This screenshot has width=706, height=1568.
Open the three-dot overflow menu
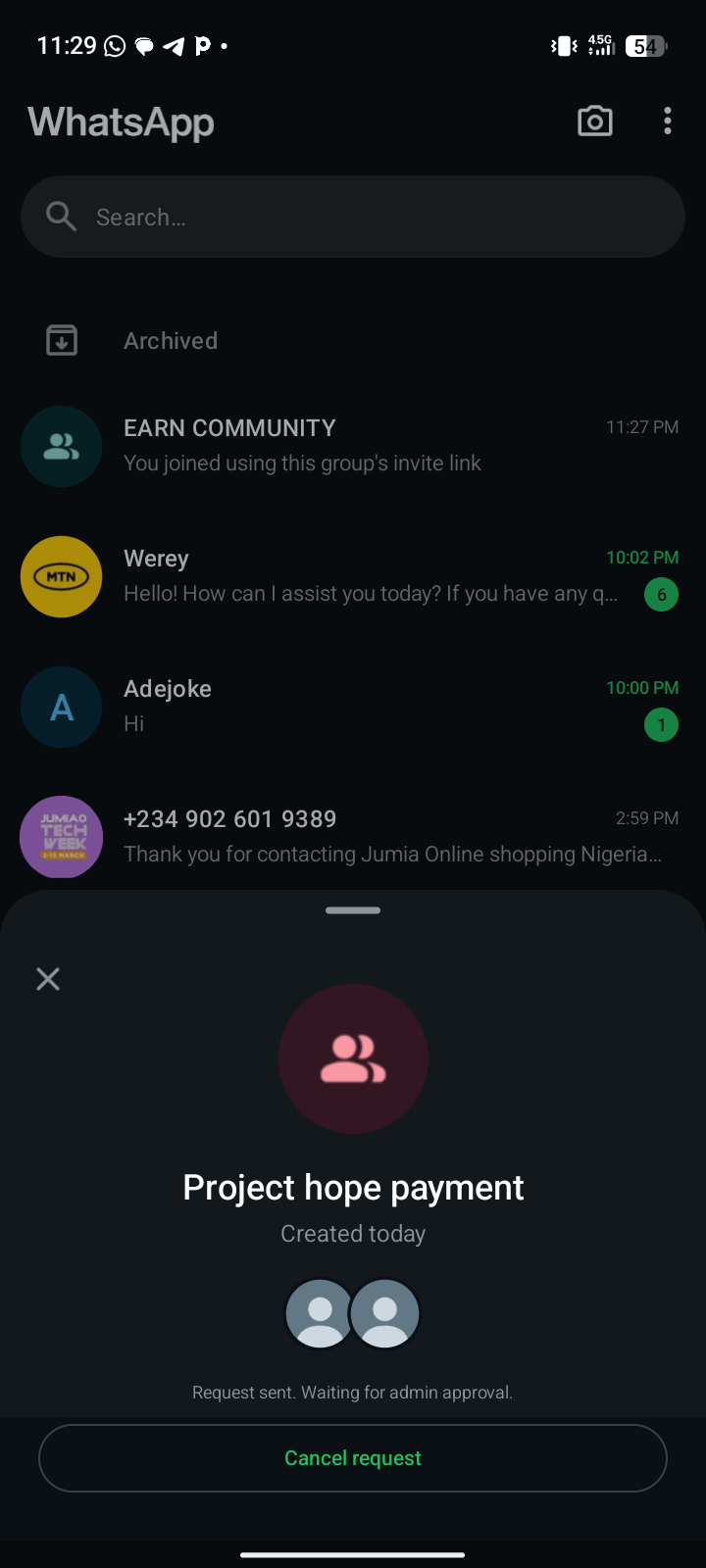(x=668, y=122)
